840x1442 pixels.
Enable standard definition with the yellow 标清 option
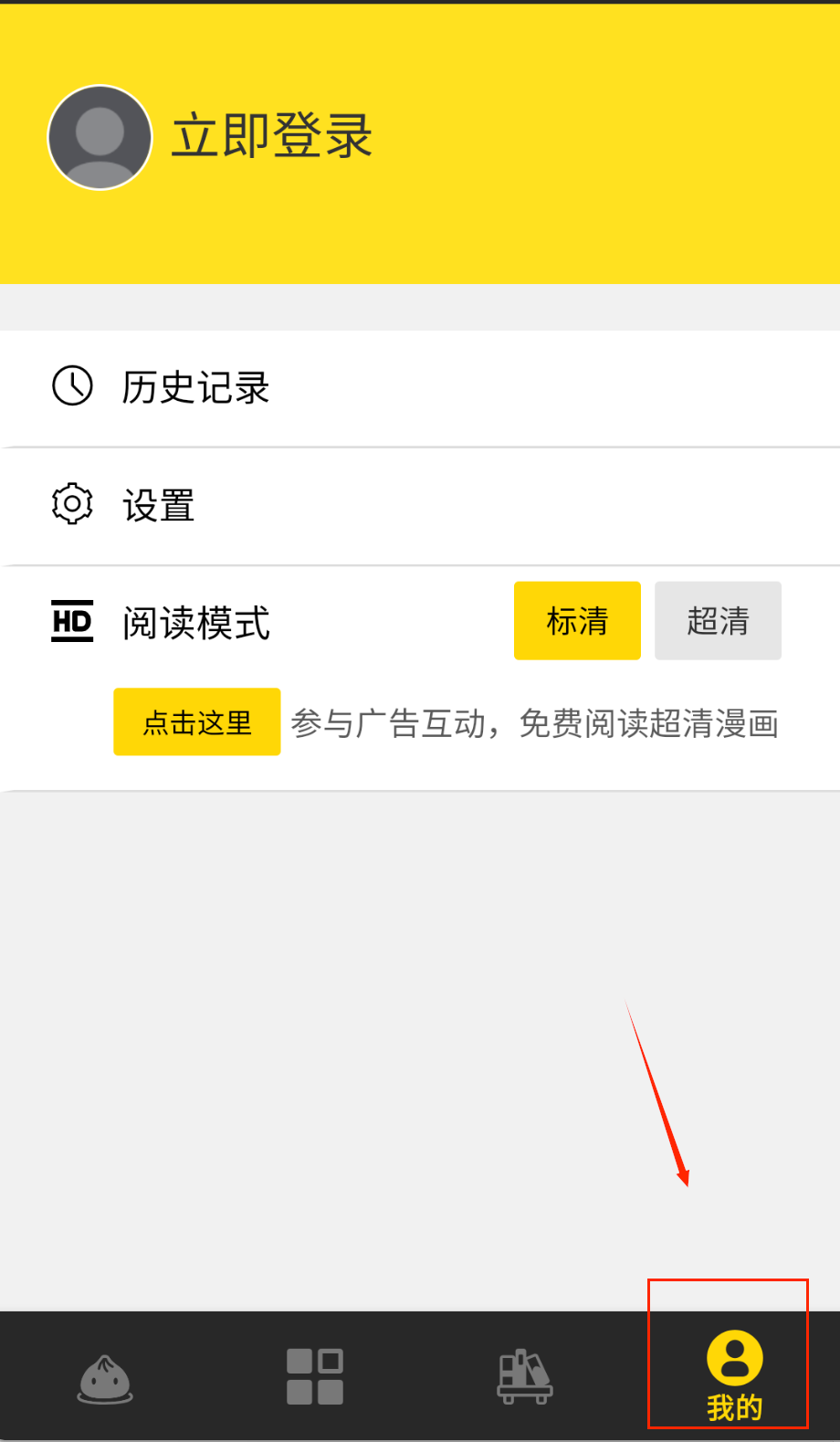tap(577, 620)
